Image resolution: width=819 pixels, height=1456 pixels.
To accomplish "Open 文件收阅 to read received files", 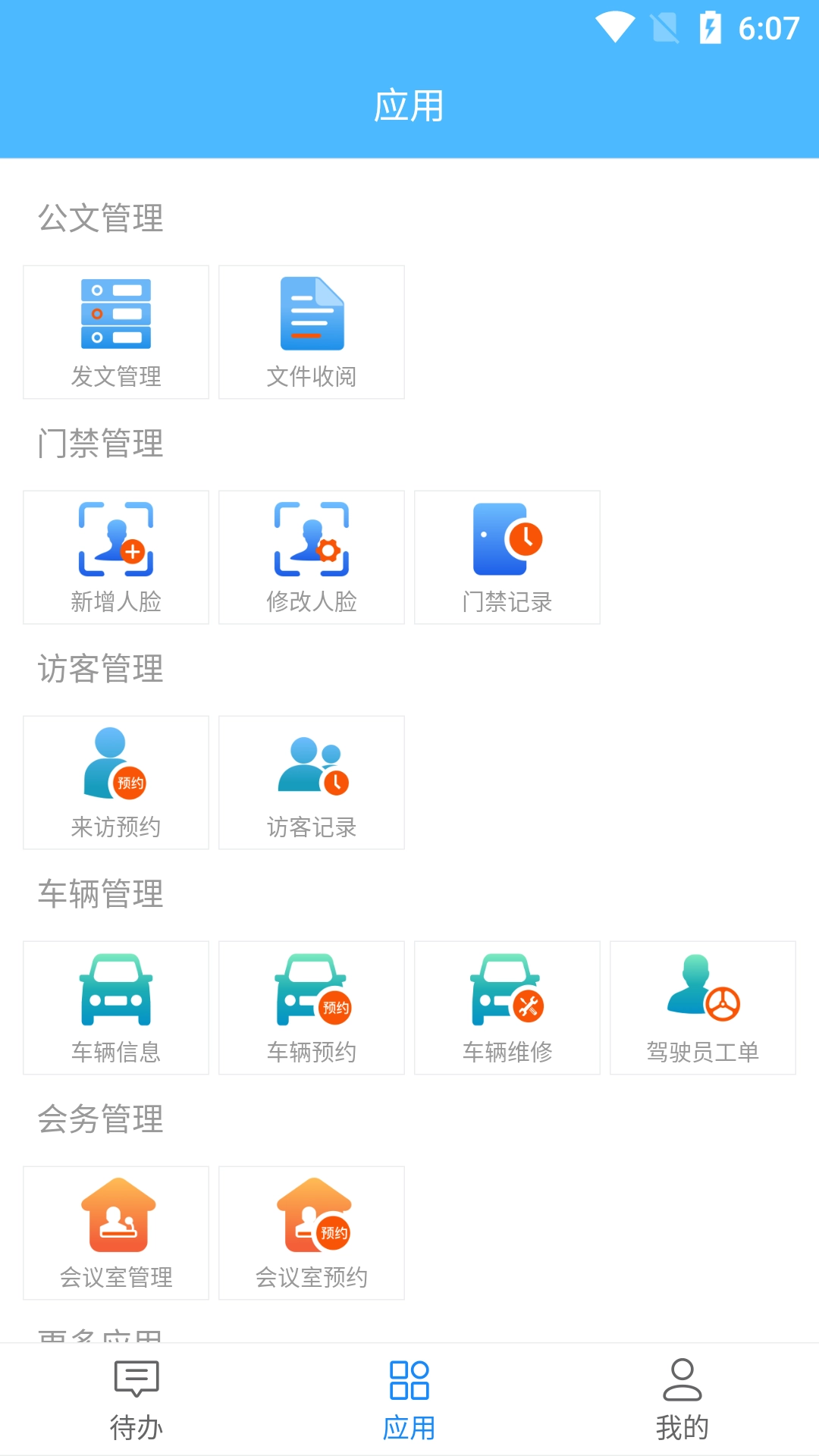I will click(x=311, y=331).
